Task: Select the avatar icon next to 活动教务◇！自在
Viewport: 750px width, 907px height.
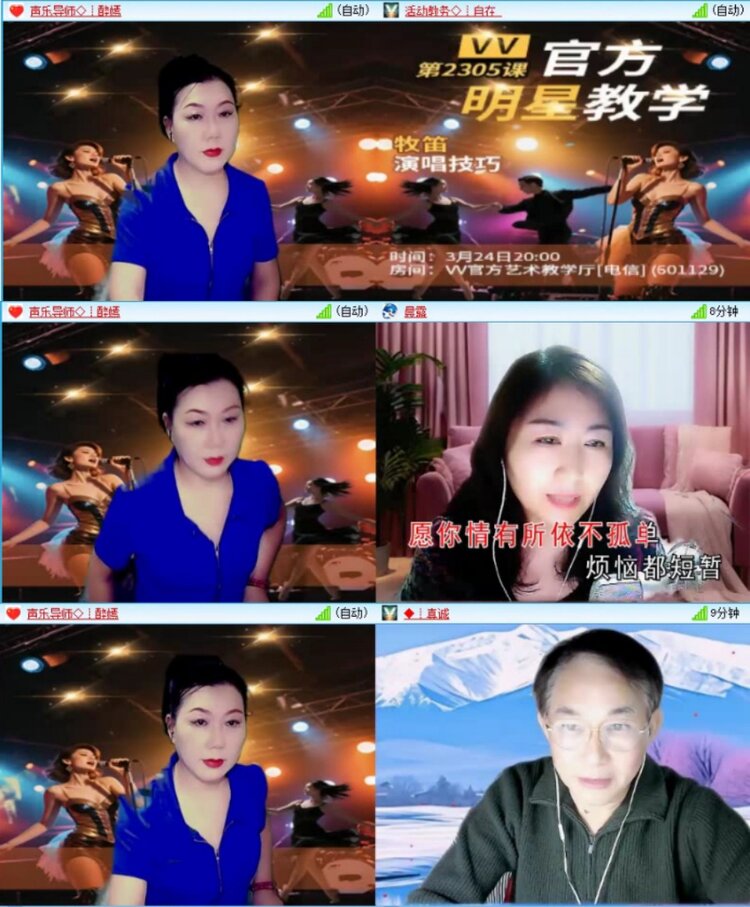Action: click(x=389, y=10)
